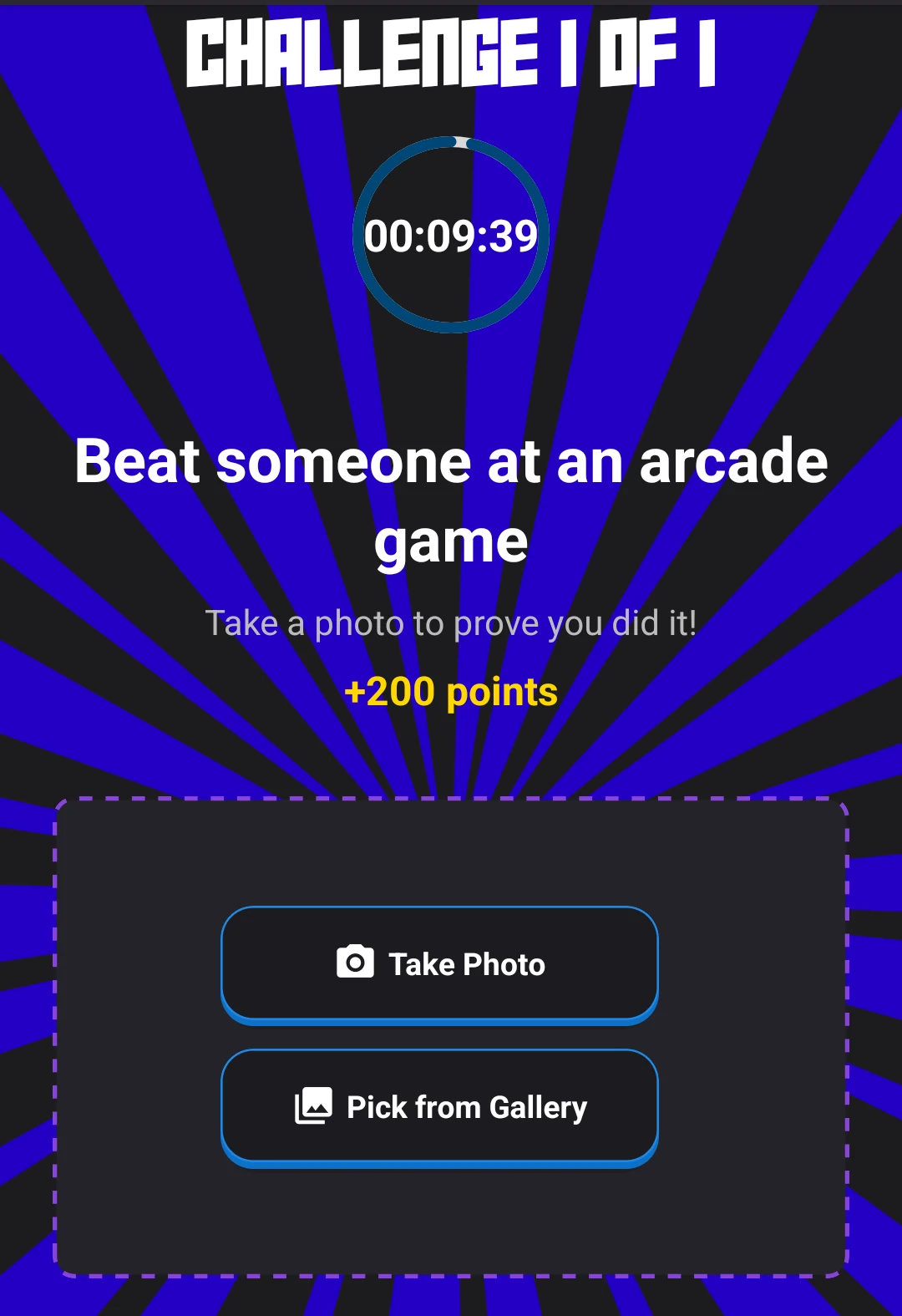Image resolution: width=902 pixels, height=1316 pixels.
Task: Tap the Take Photo button
Action: 439,963
